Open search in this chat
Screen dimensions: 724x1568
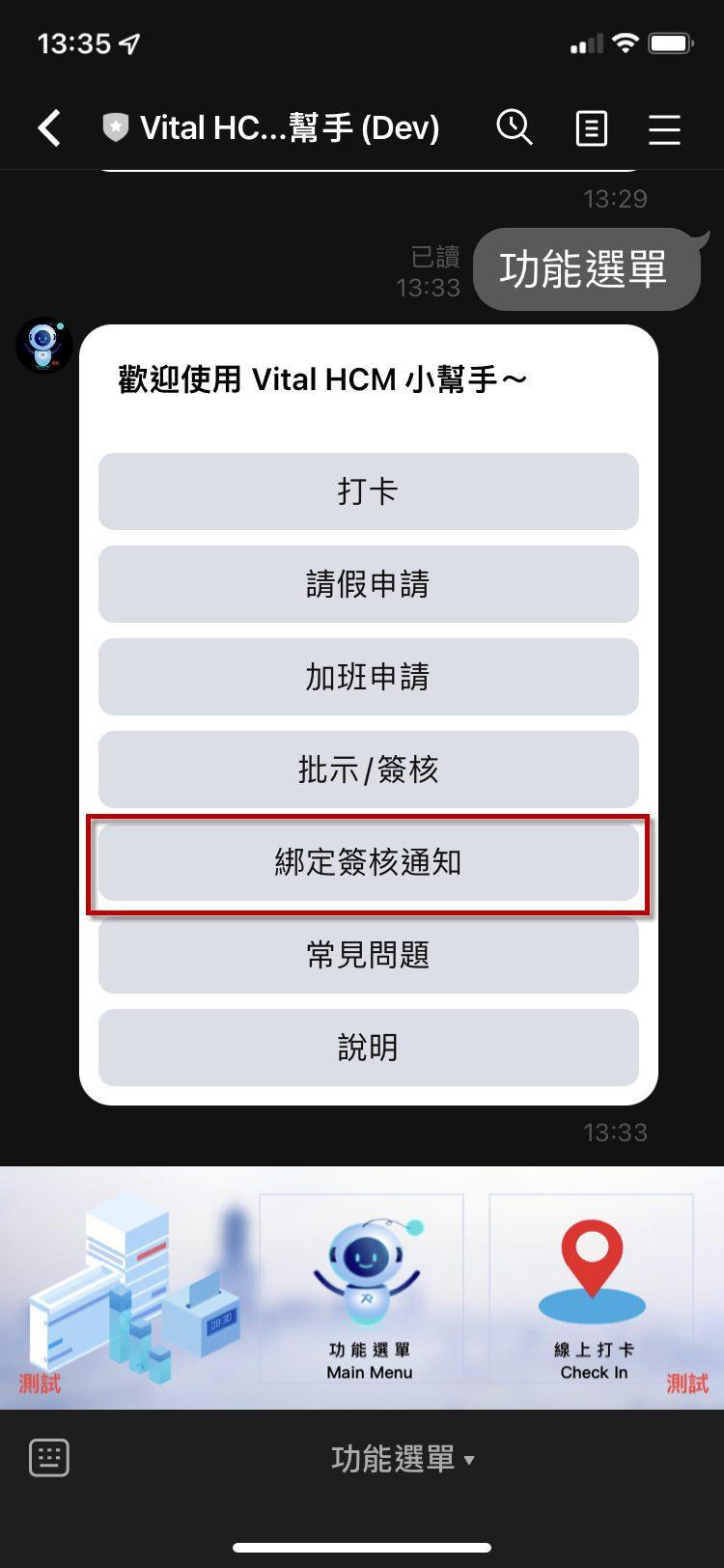pyautogui.click(x=515, y=127)
